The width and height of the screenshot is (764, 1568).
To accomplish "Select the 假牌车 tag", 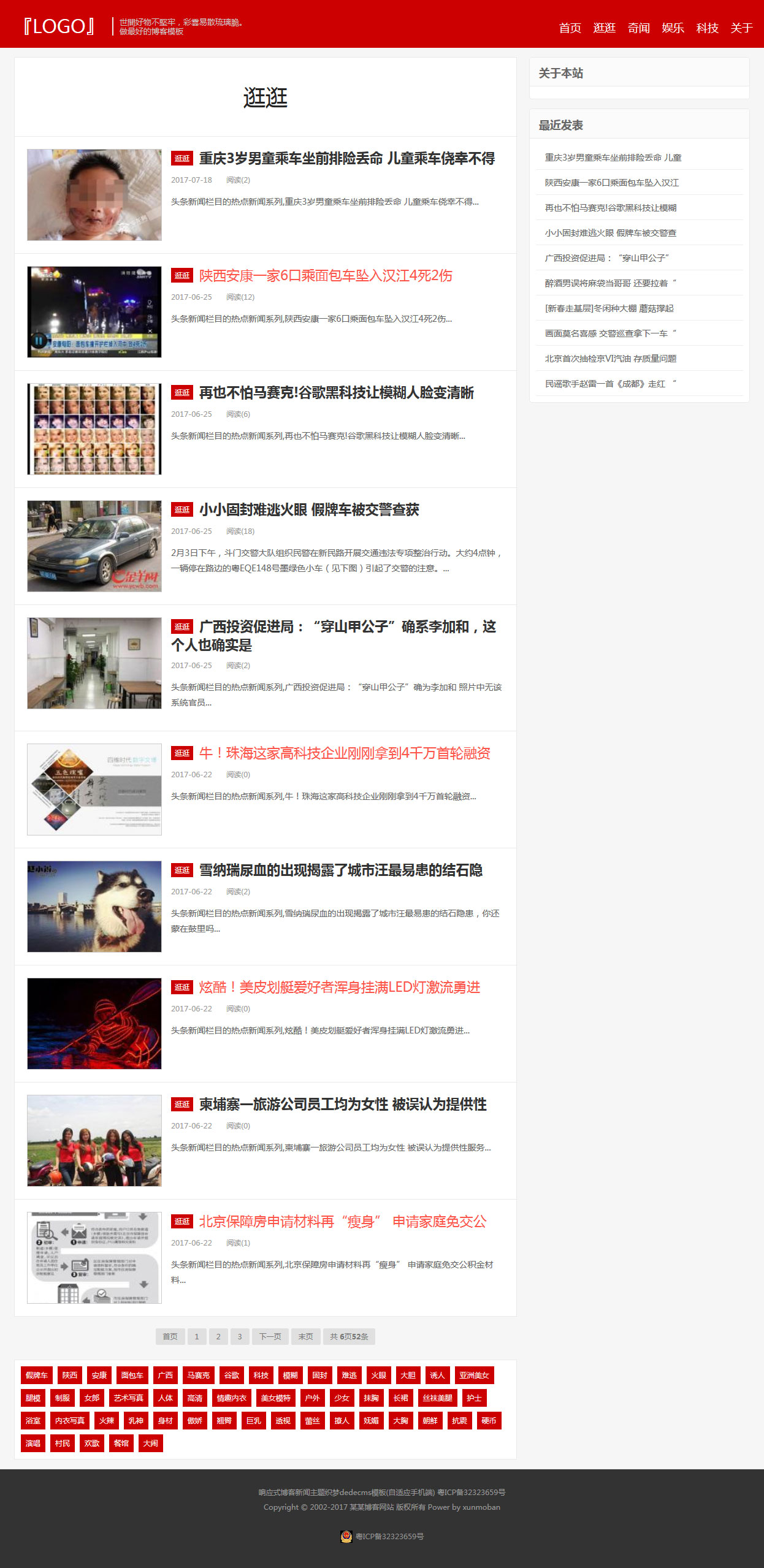I will 36,1375.
